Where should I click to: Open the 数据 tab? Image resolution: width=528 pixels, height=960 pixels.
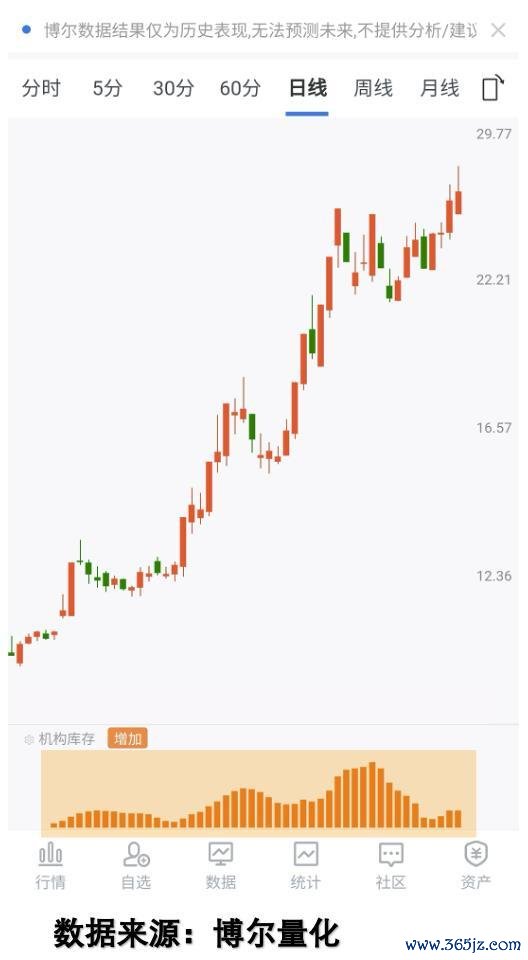coord(221,866)
